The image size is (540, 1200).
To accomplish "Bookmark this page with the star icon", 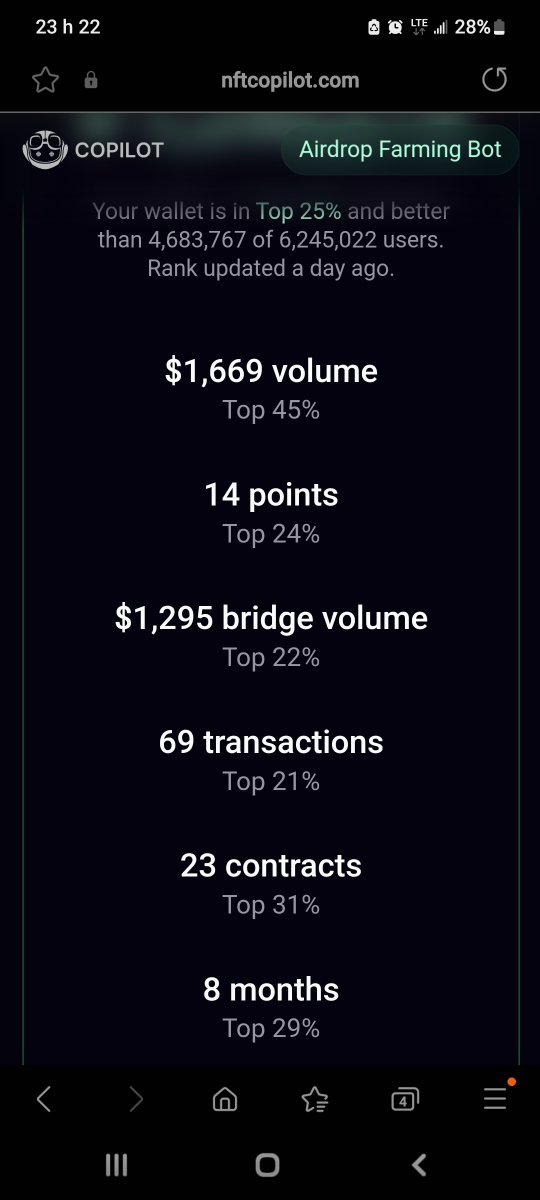I will click(45, 81).
